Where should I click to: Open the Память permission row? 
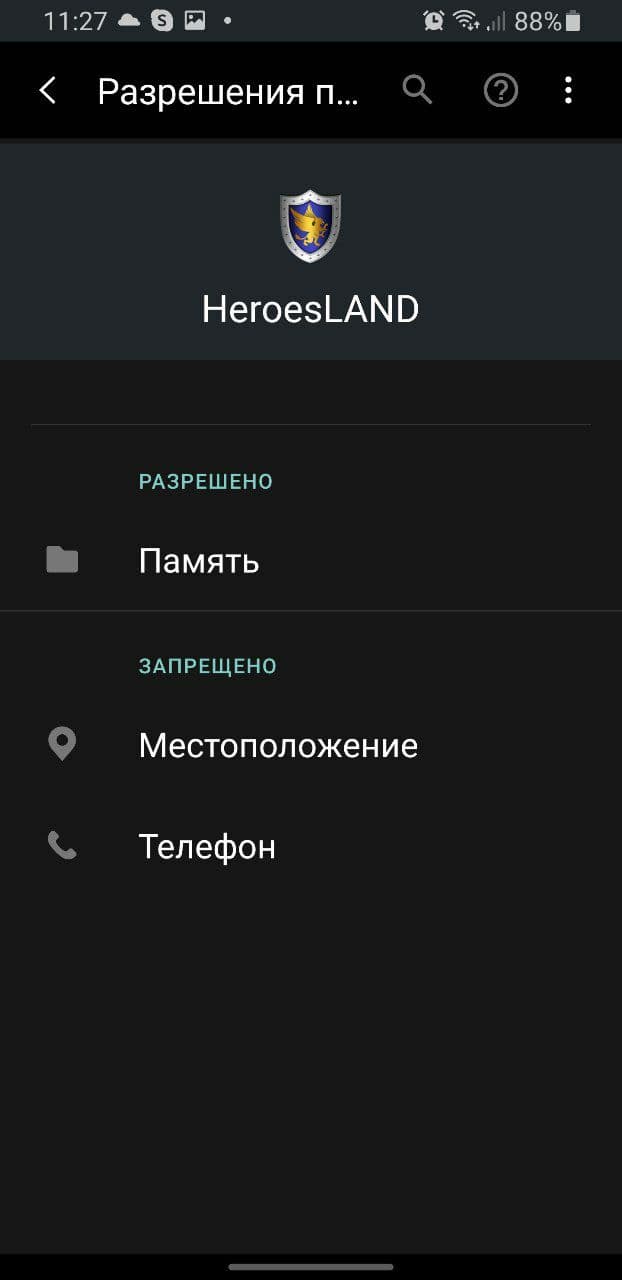(x=310, y=561)
